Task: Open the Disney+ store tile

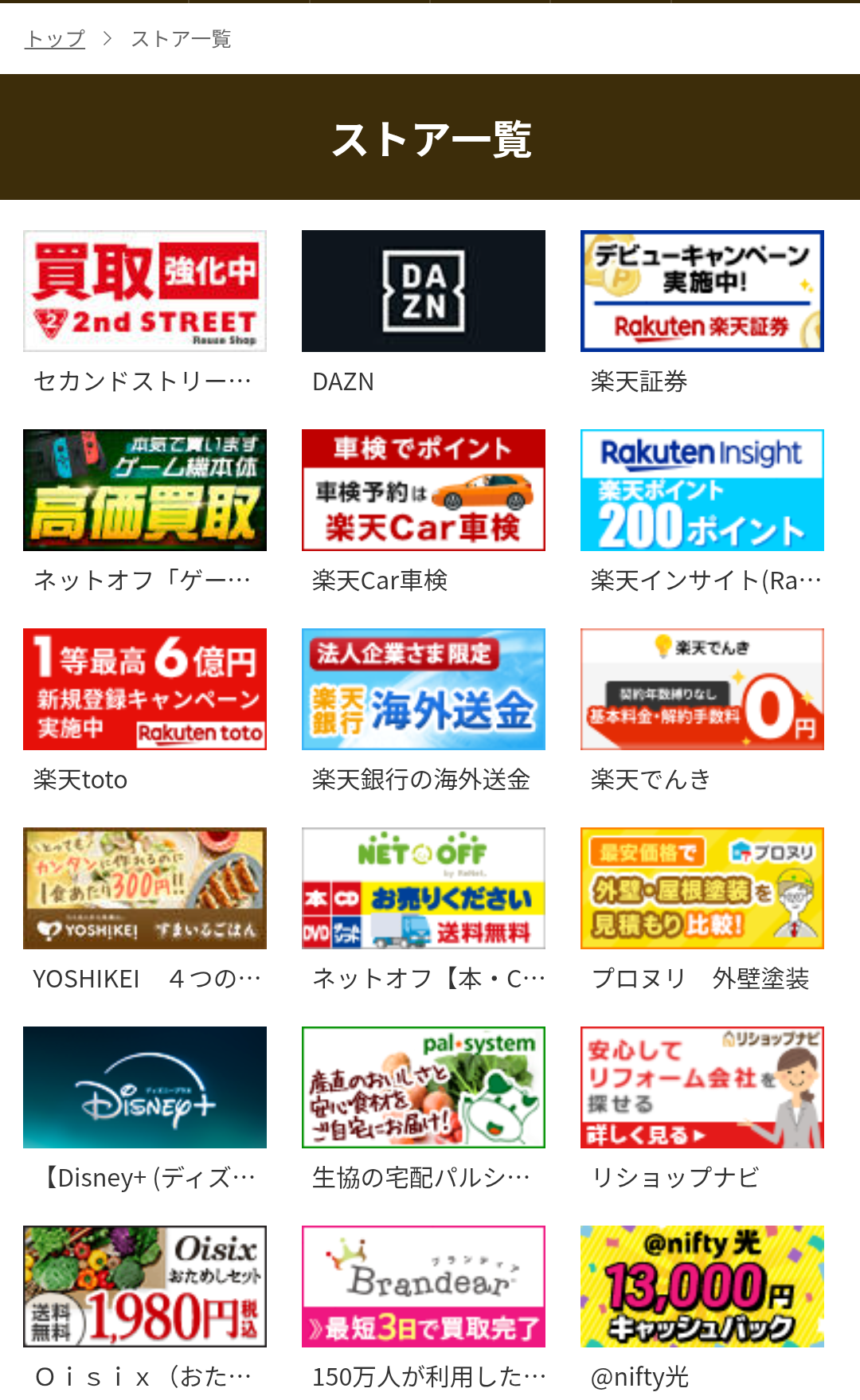Action: (145, 1088)
